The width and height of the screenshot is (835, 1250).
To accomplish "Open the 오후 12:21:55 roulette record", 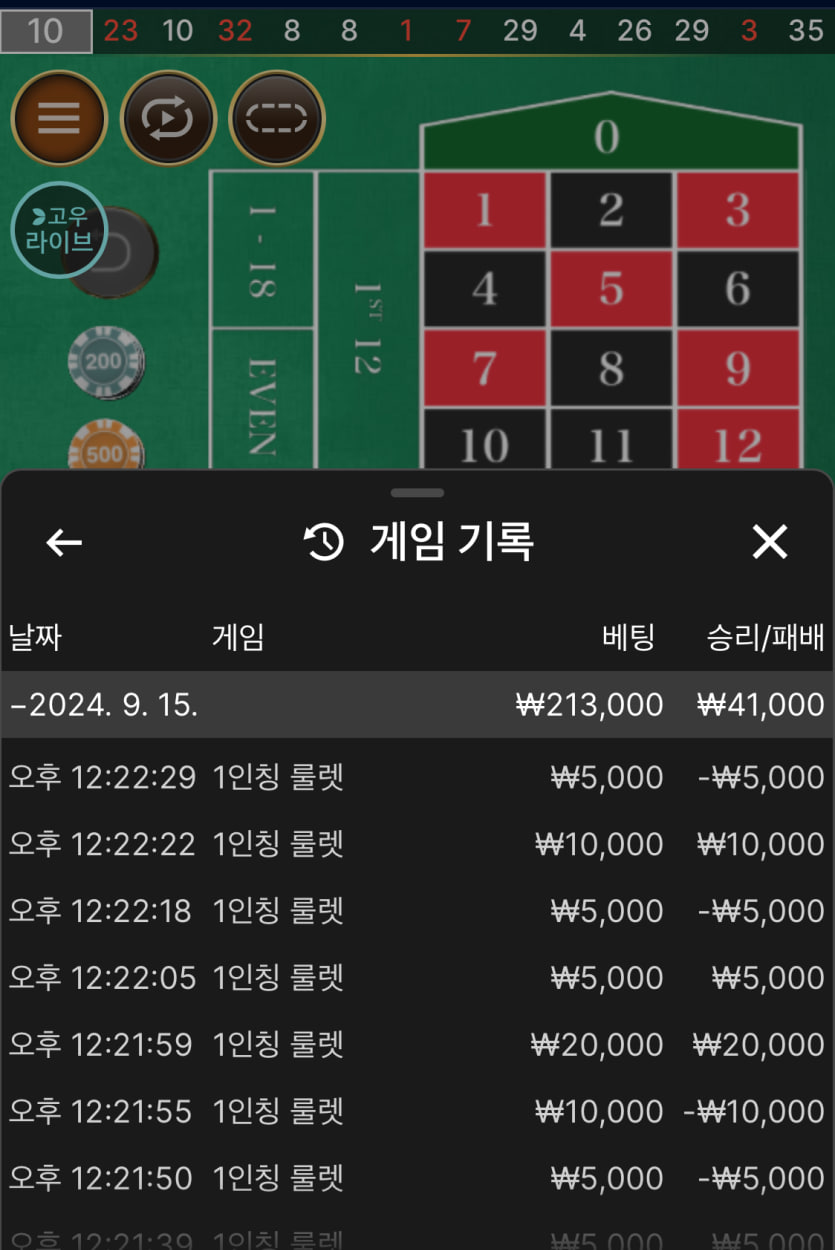I will point(417,1111).
